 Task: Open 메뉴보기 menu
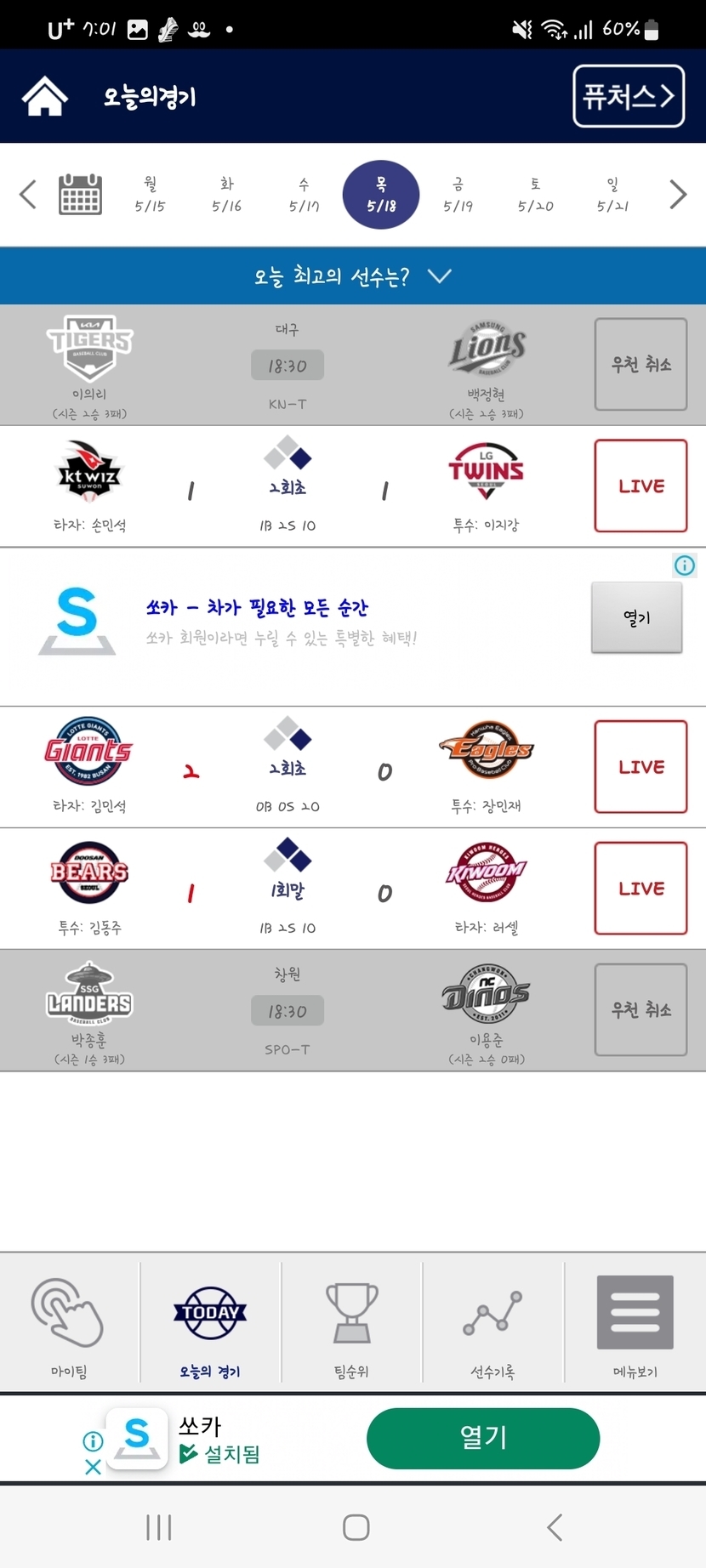pyautogui.click(x=635, y=1322)
